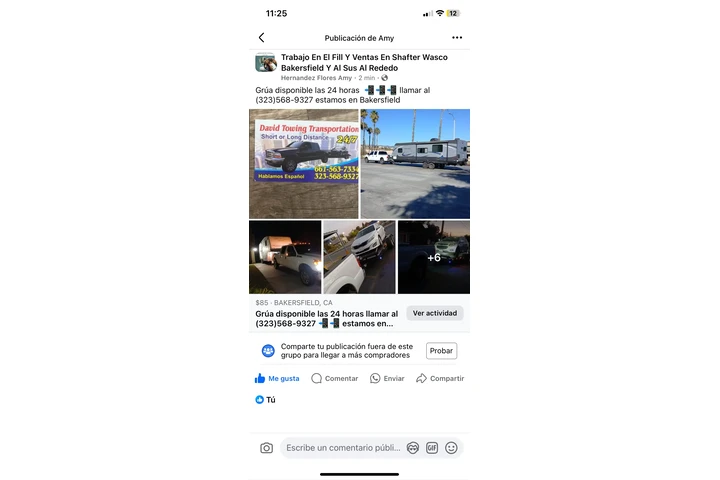This screenshot has height=480, width=720.
Task: Open the camera icon beside the comment box
Action: point(266,448)
